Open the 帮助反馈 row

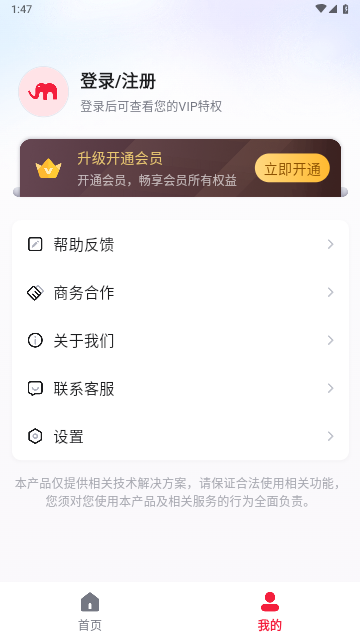(x=180, y=244)
